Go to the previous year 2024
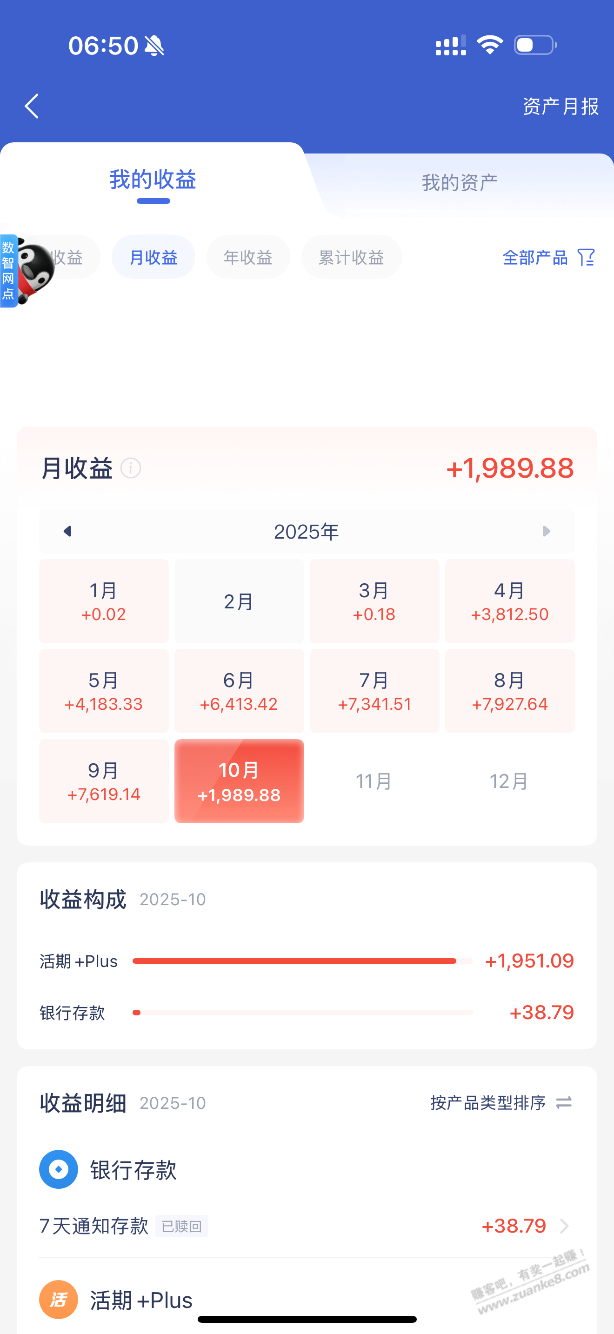The image size is (614, 1334). pyautogui.click(x=67, y=531)
